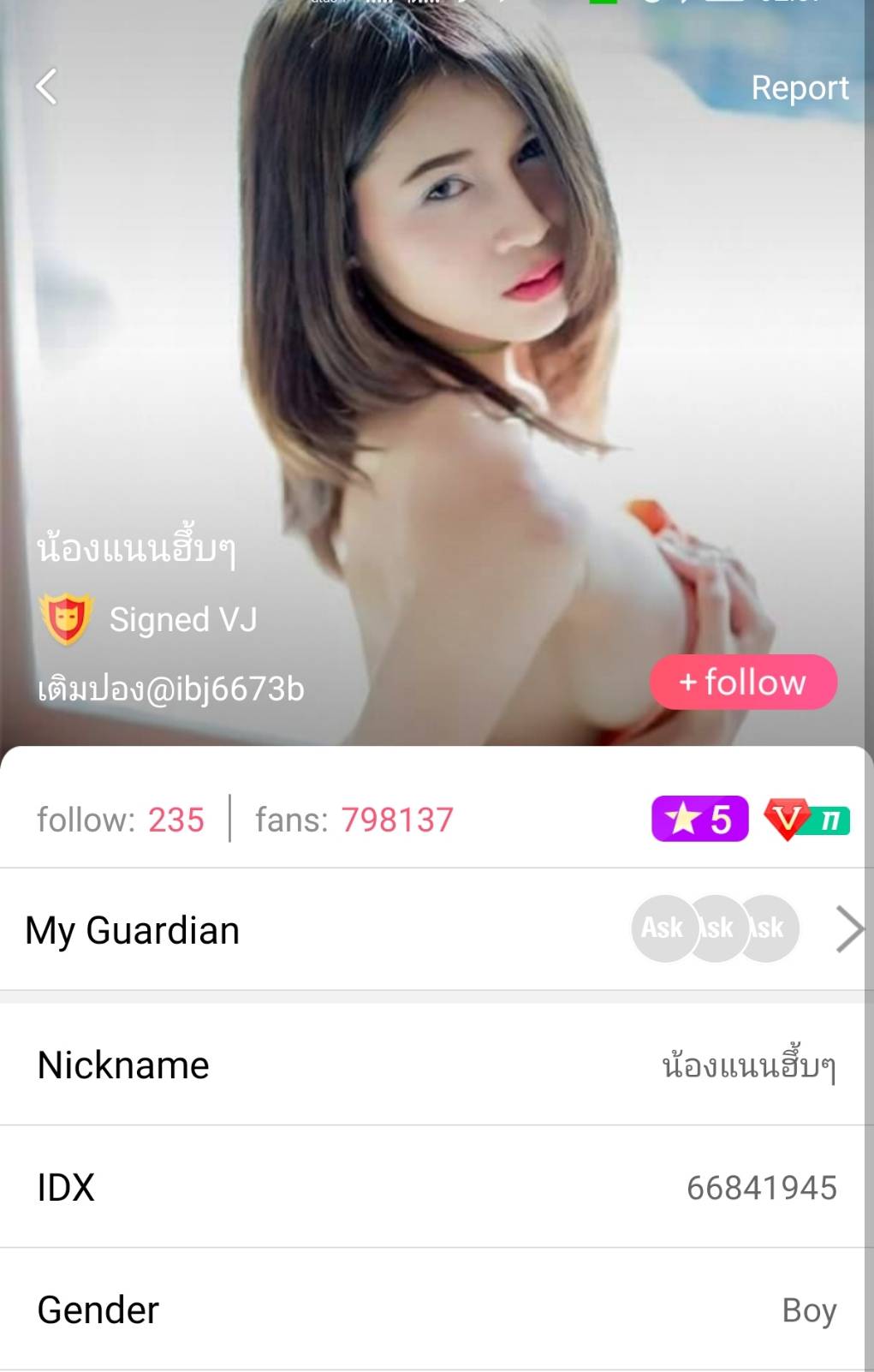This screenshot has width=874, height=1372.
Task: Go back using the top-left arrow
Action: click(47, 86)
